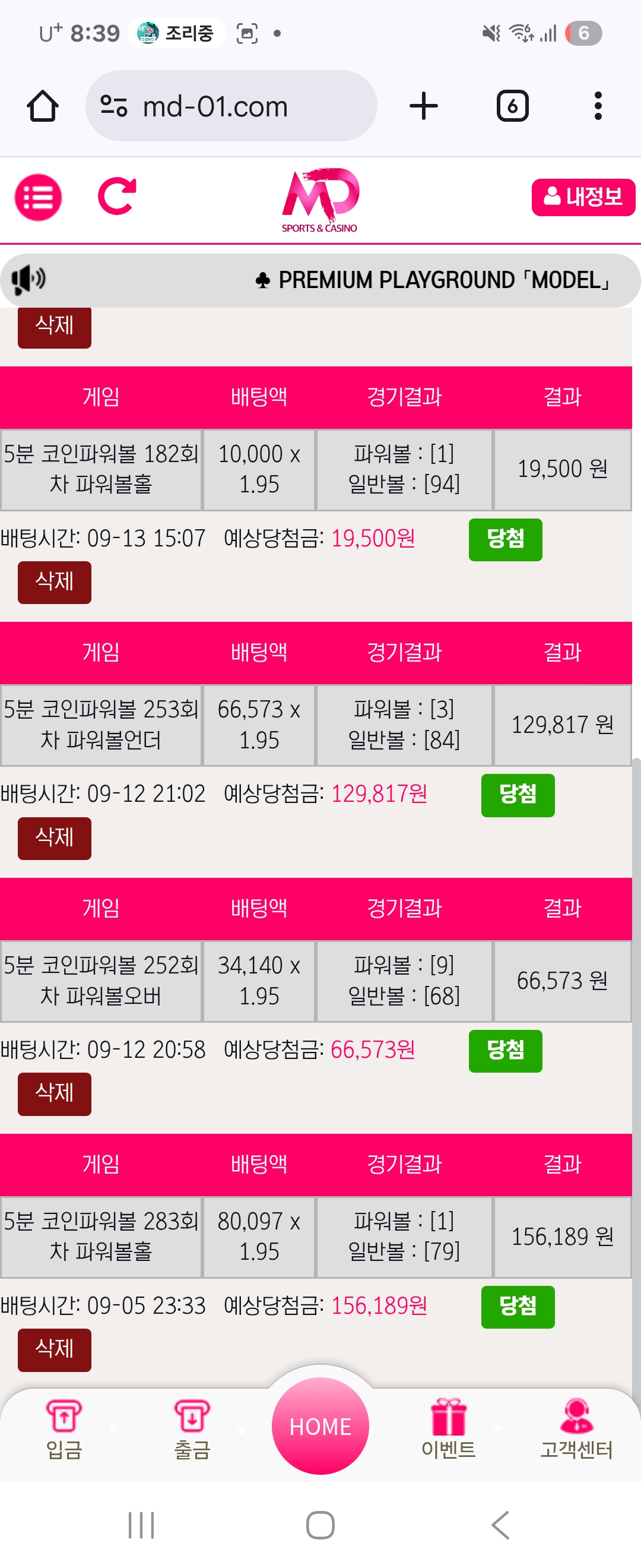
Task: Delete the 252회차 bet from 09-12 20:58
Action: [x=54, y=1094]
